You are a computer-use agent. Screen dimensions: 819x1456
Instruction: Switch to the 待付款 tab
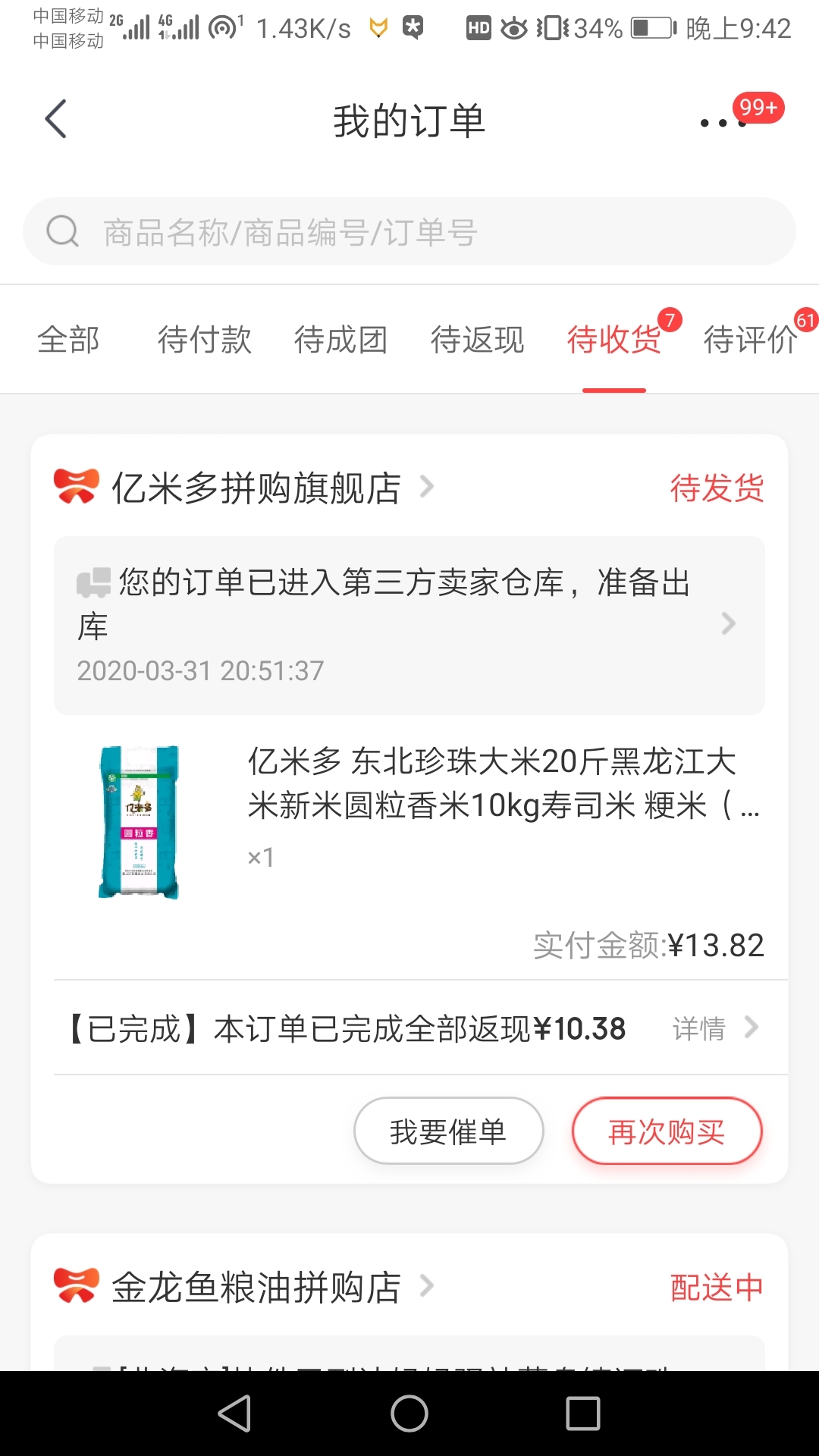tap(205, 340)
